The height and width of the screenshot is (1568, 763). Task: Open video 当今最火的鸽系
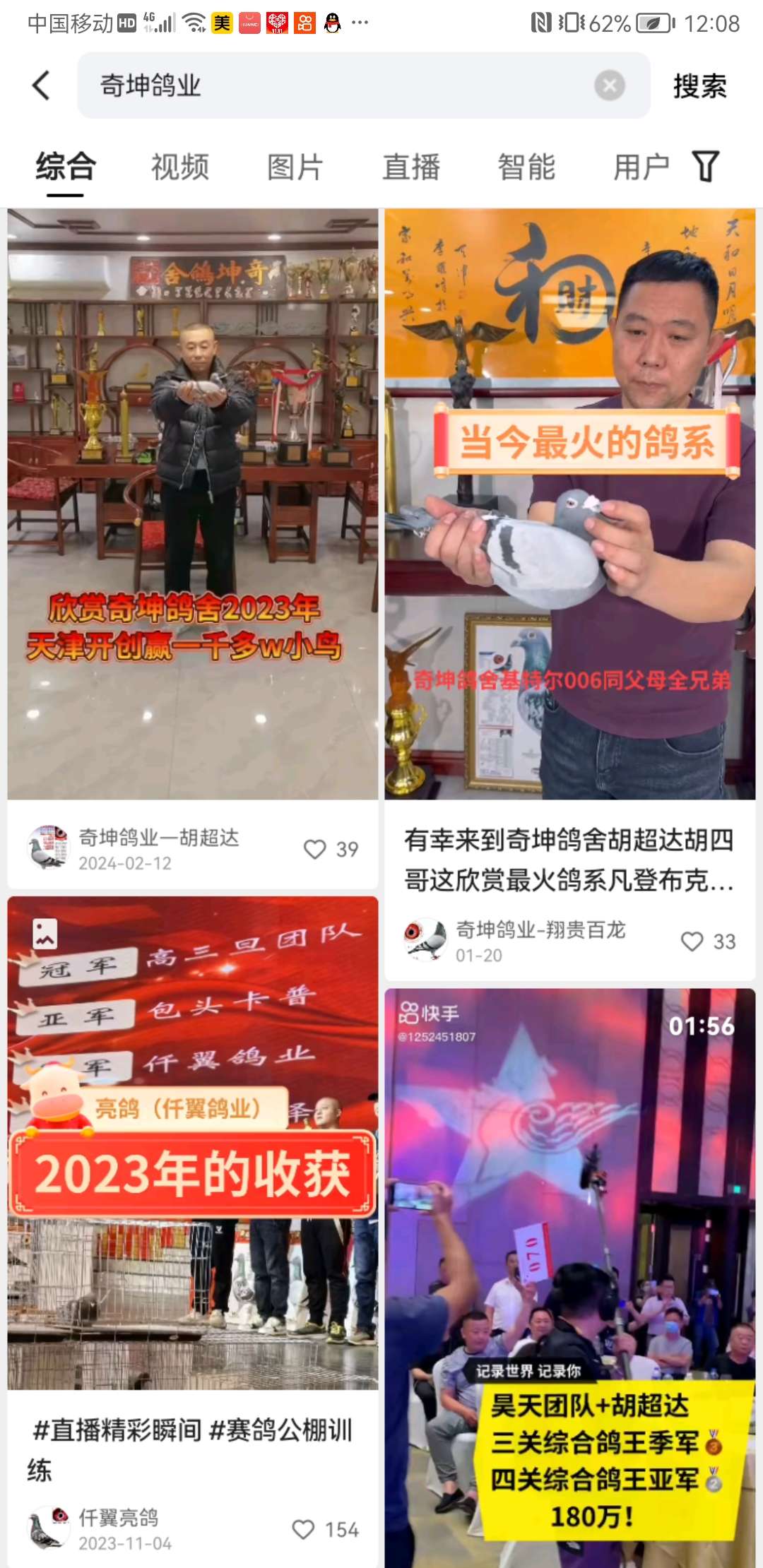[569, 503]
